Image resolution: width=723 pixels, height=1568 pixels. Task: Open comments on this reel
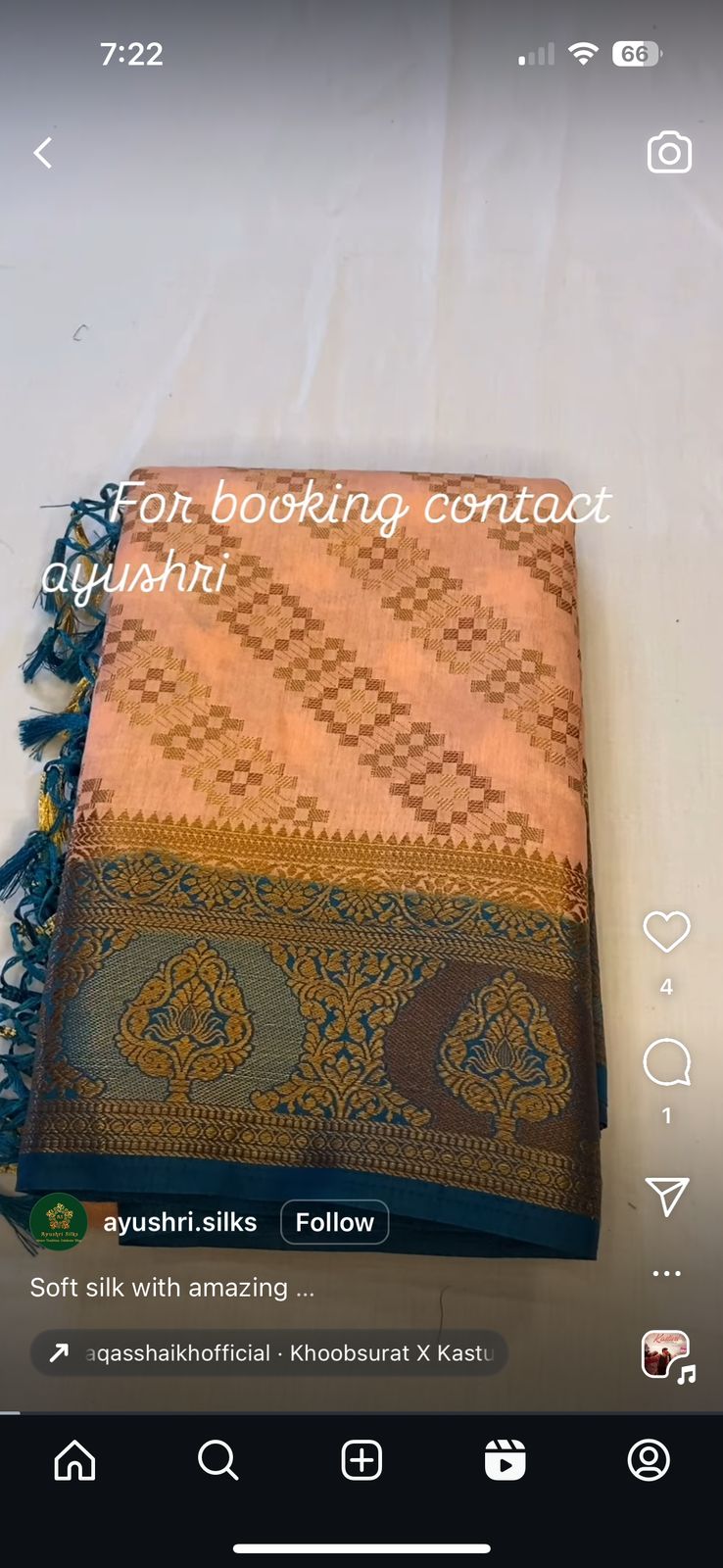666,1063
